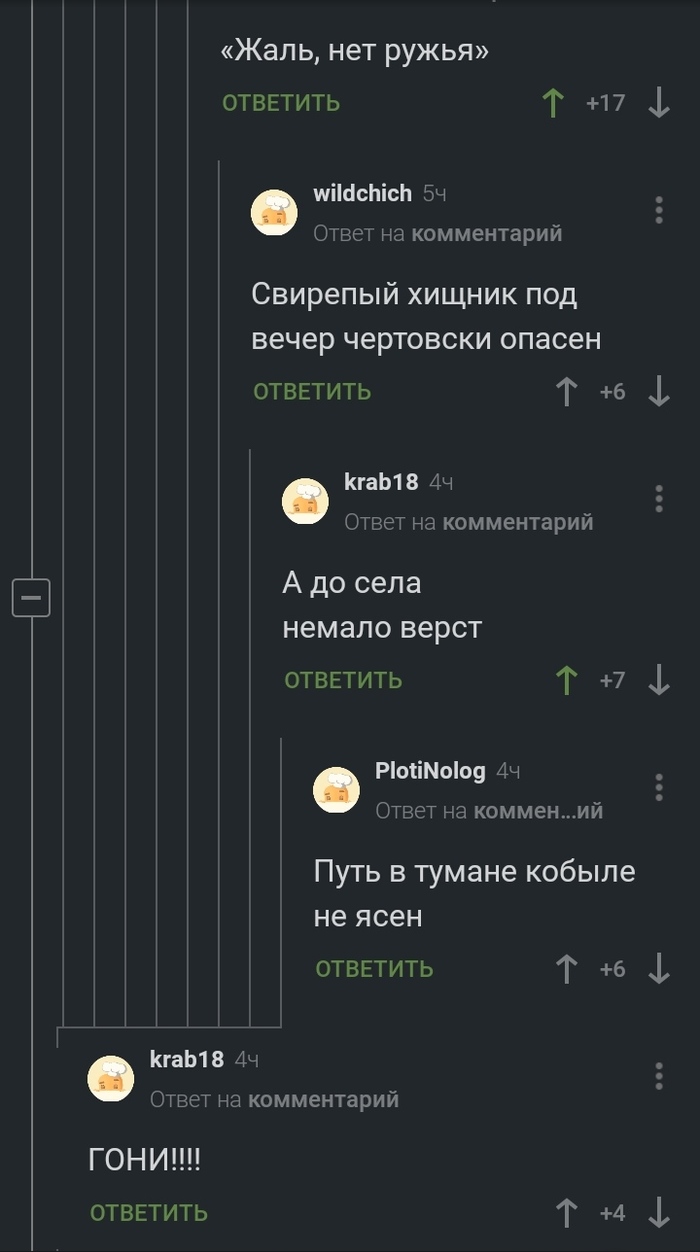Upvote the «ГОНИ!!!!» comment
This screenshot has height=1252, width=700.
(567, 1213)
